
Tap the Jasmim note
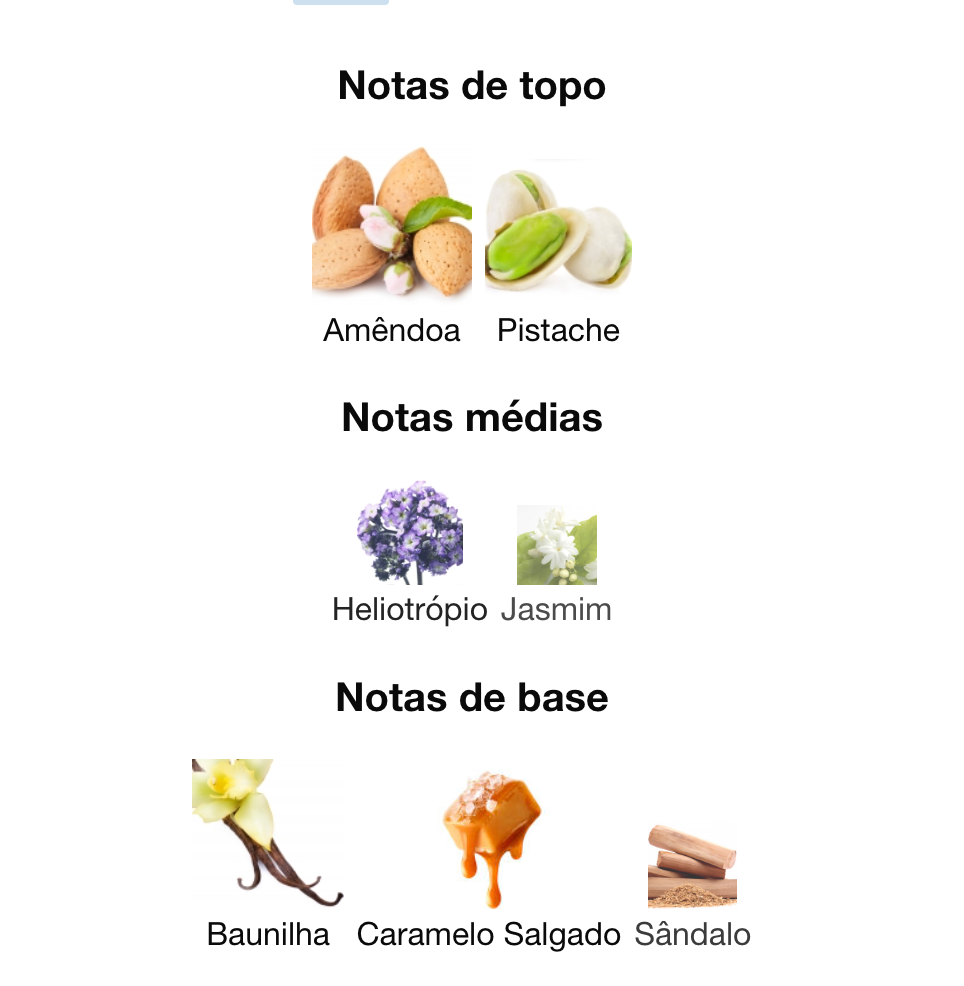pos(556,545)
